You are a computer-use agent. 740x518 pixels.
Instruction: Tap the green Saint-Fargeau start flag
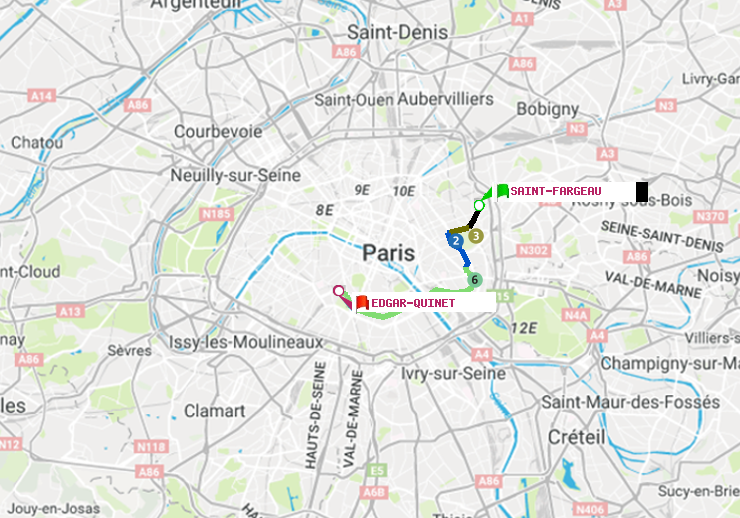[502, 190]
